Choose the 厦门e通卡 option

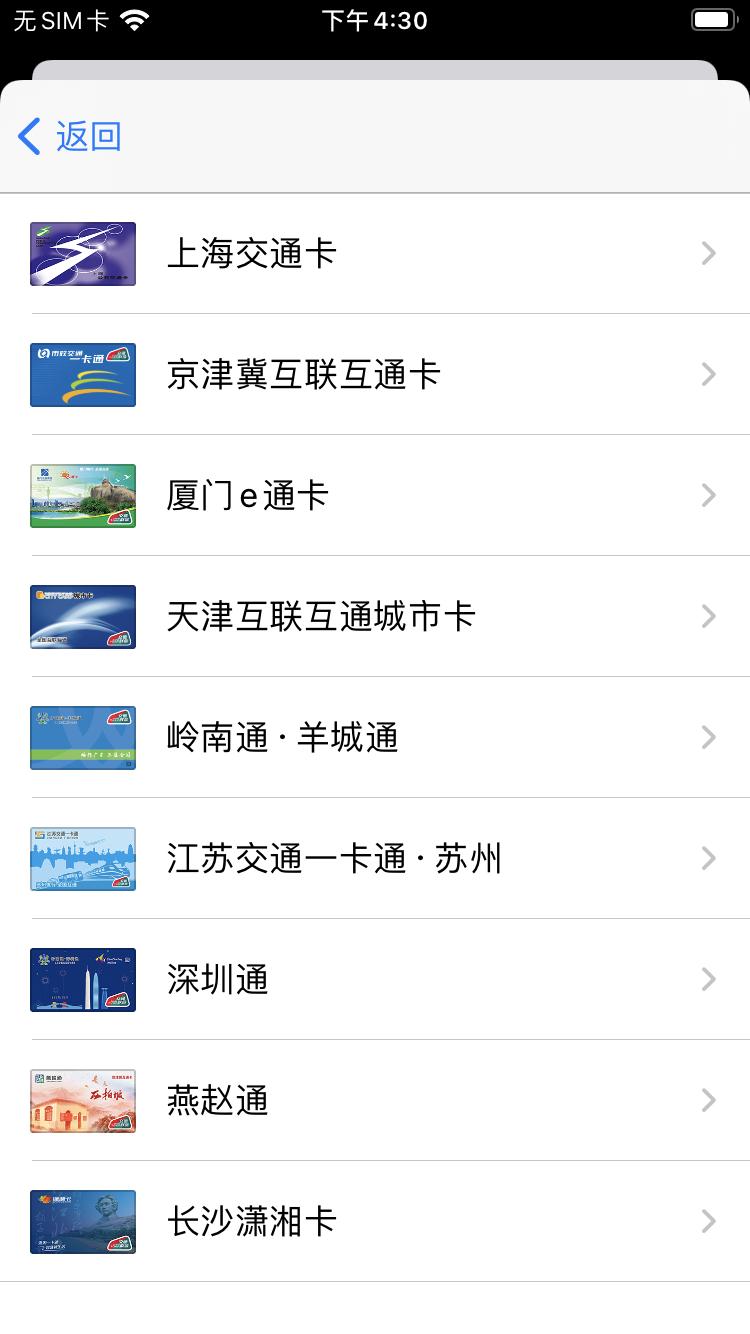pyautogui.click(x=248, y=496)
